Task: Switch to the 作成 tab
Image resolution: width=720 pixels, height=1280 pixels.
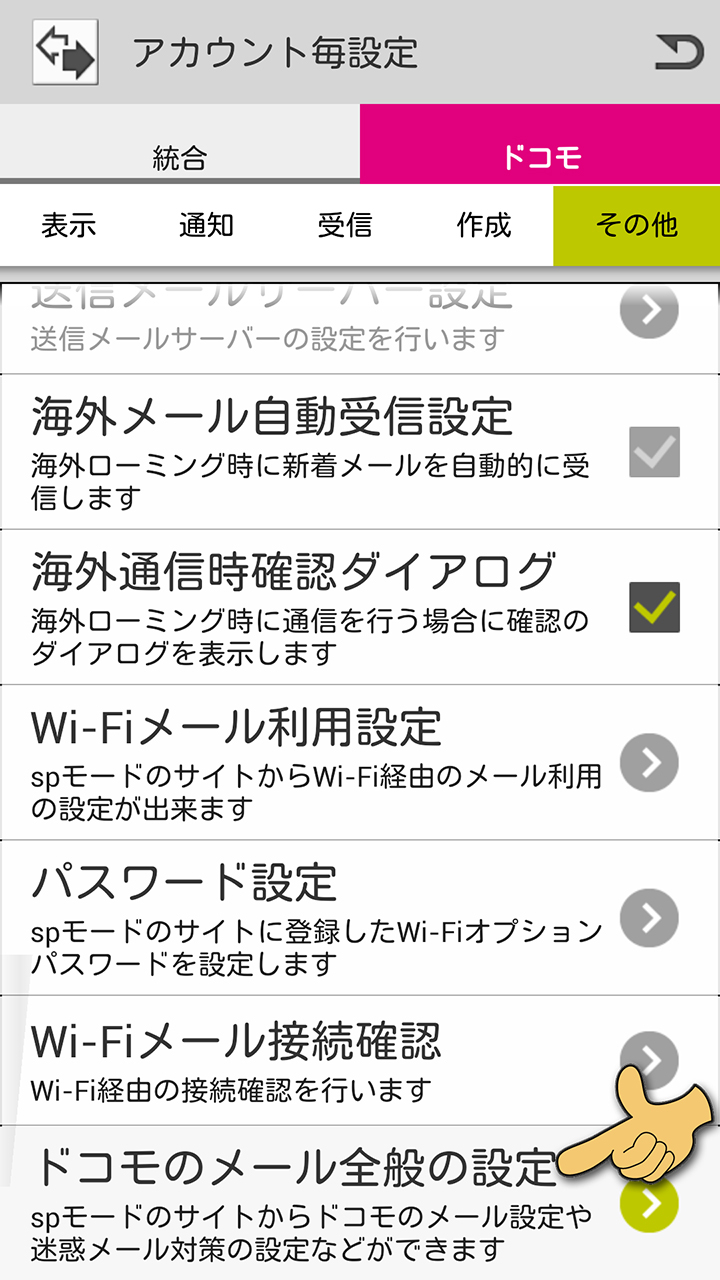Action: (484, 225)
